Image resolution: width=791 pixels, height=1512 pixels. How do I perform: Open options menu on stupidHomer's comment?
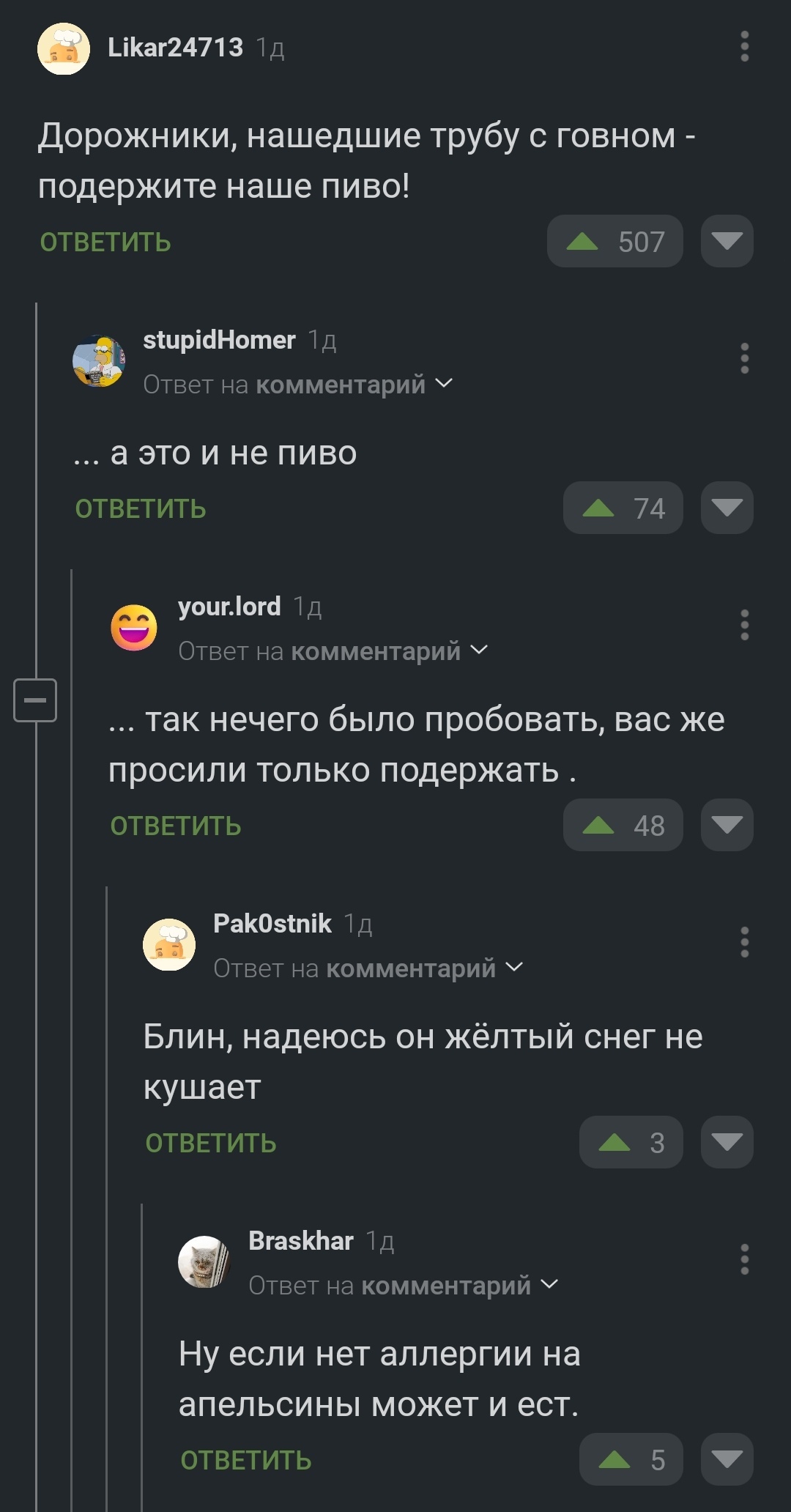pyautogui.click(x=744, y=358)
